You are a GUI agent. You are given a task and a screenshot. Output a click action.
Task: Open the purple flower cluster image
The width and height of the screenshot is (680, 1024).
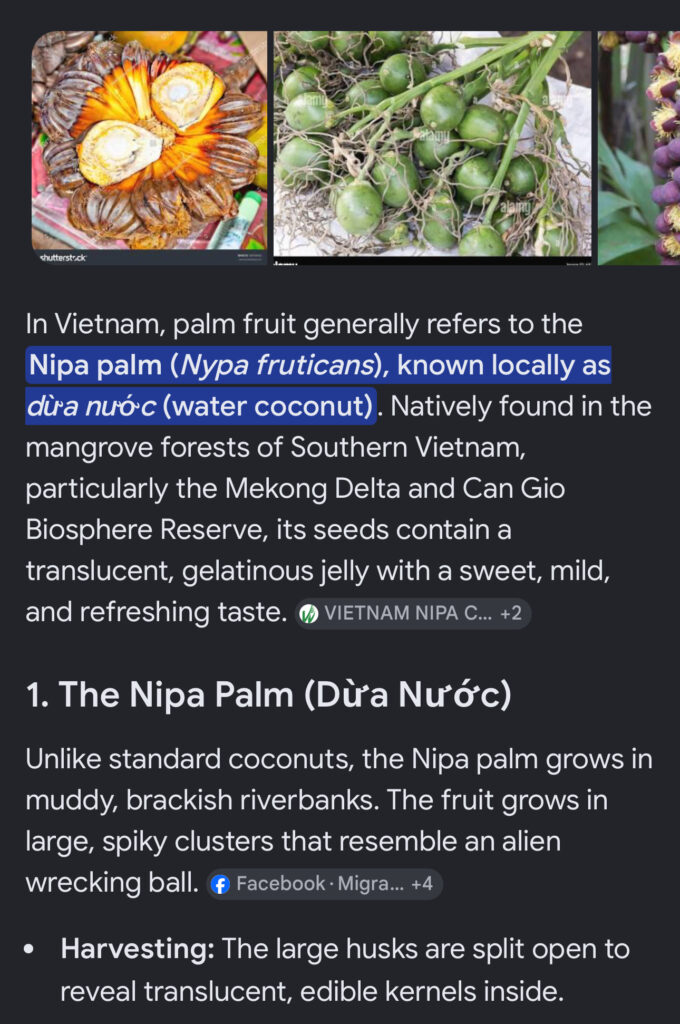coord(639,148)
